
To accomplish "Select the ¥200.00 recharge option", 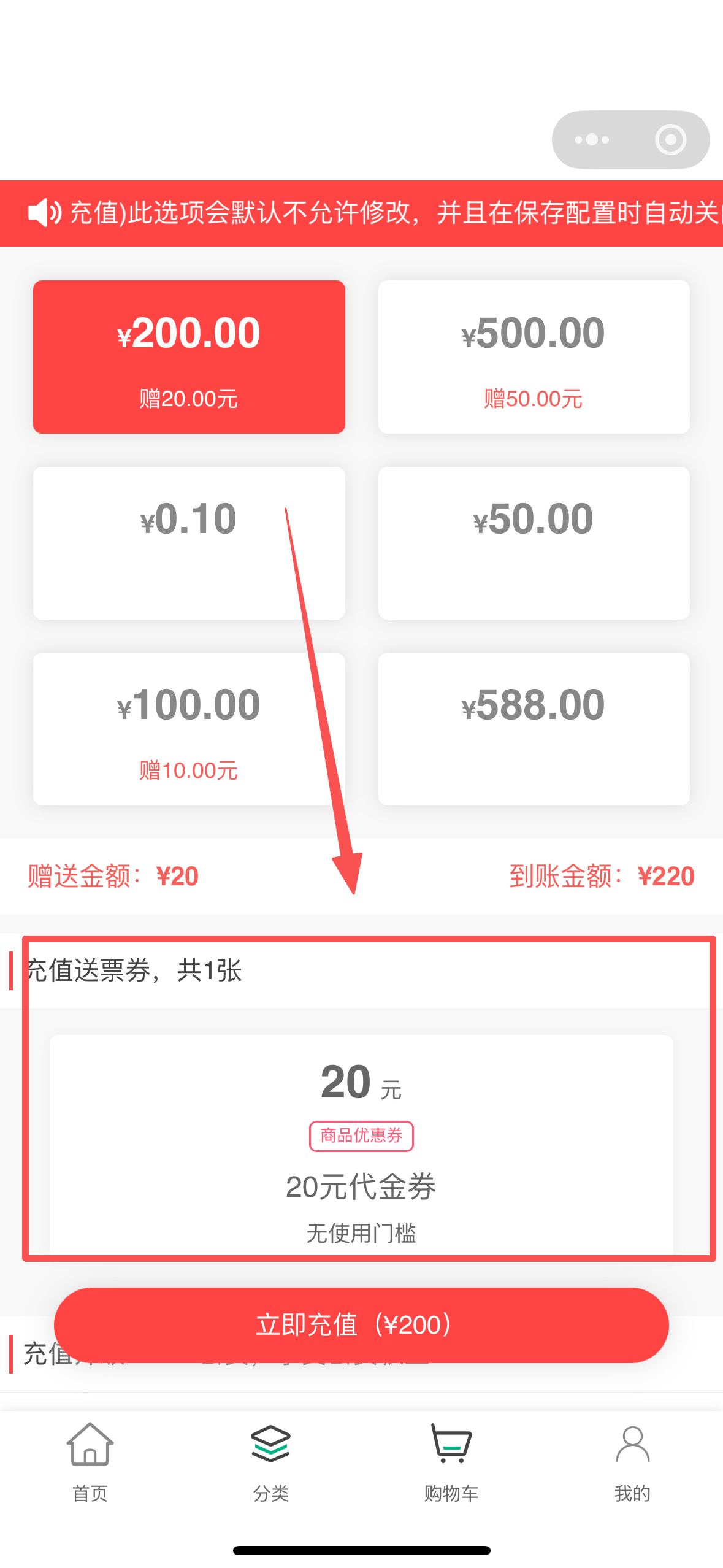I will click(189, 356).
